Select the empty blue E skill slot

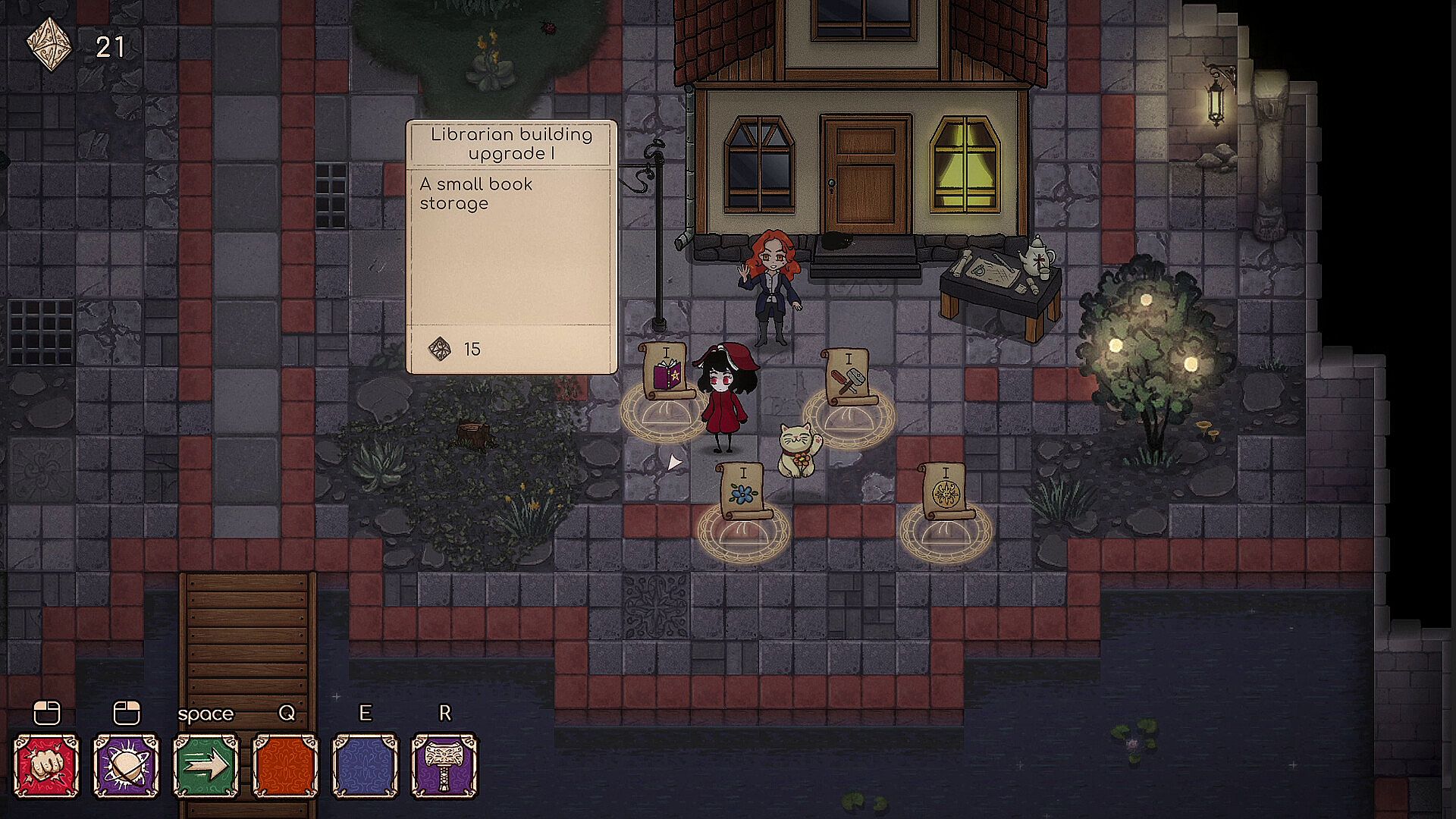click(x=365, y=764)
